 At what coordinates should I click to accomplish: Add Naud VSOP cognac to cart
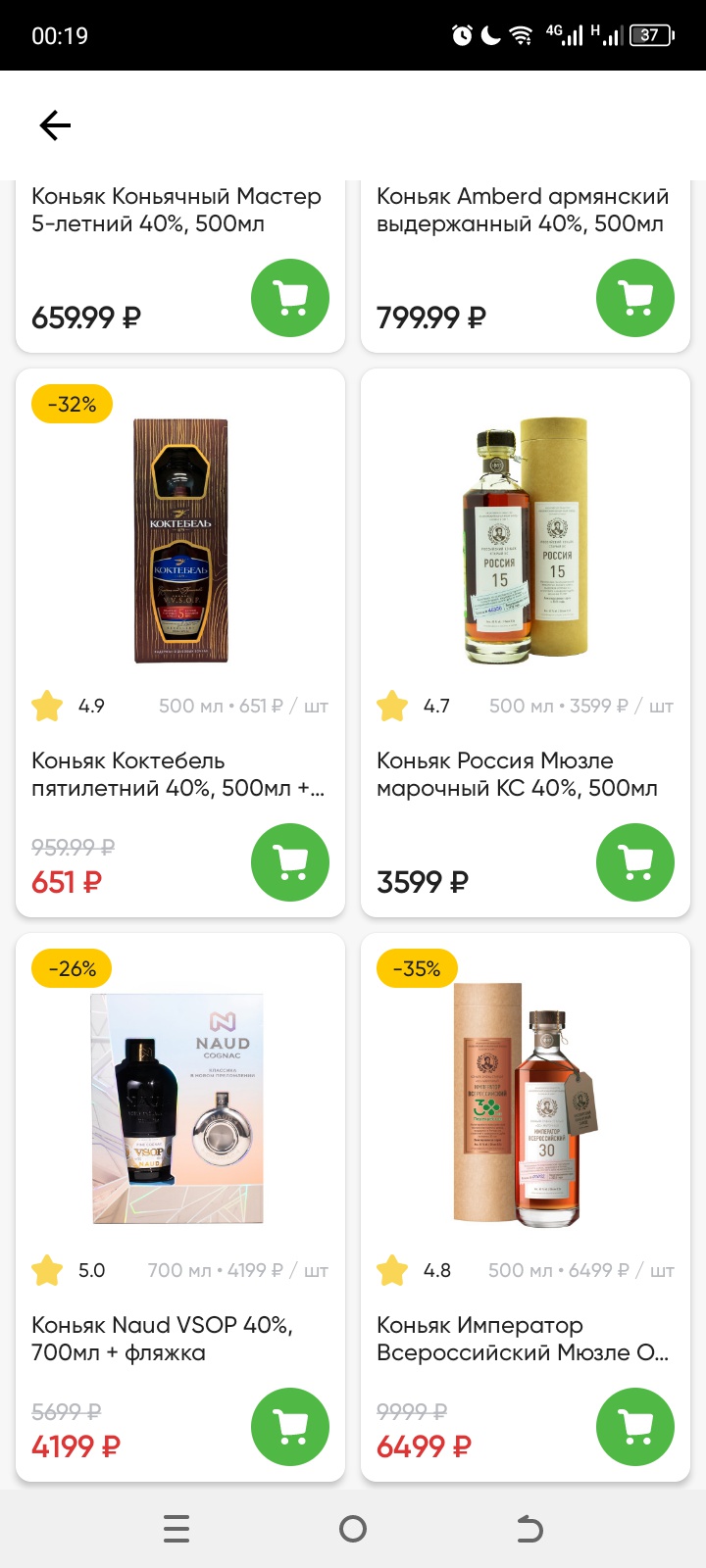pyautogui.click(x=290, y=1427)
